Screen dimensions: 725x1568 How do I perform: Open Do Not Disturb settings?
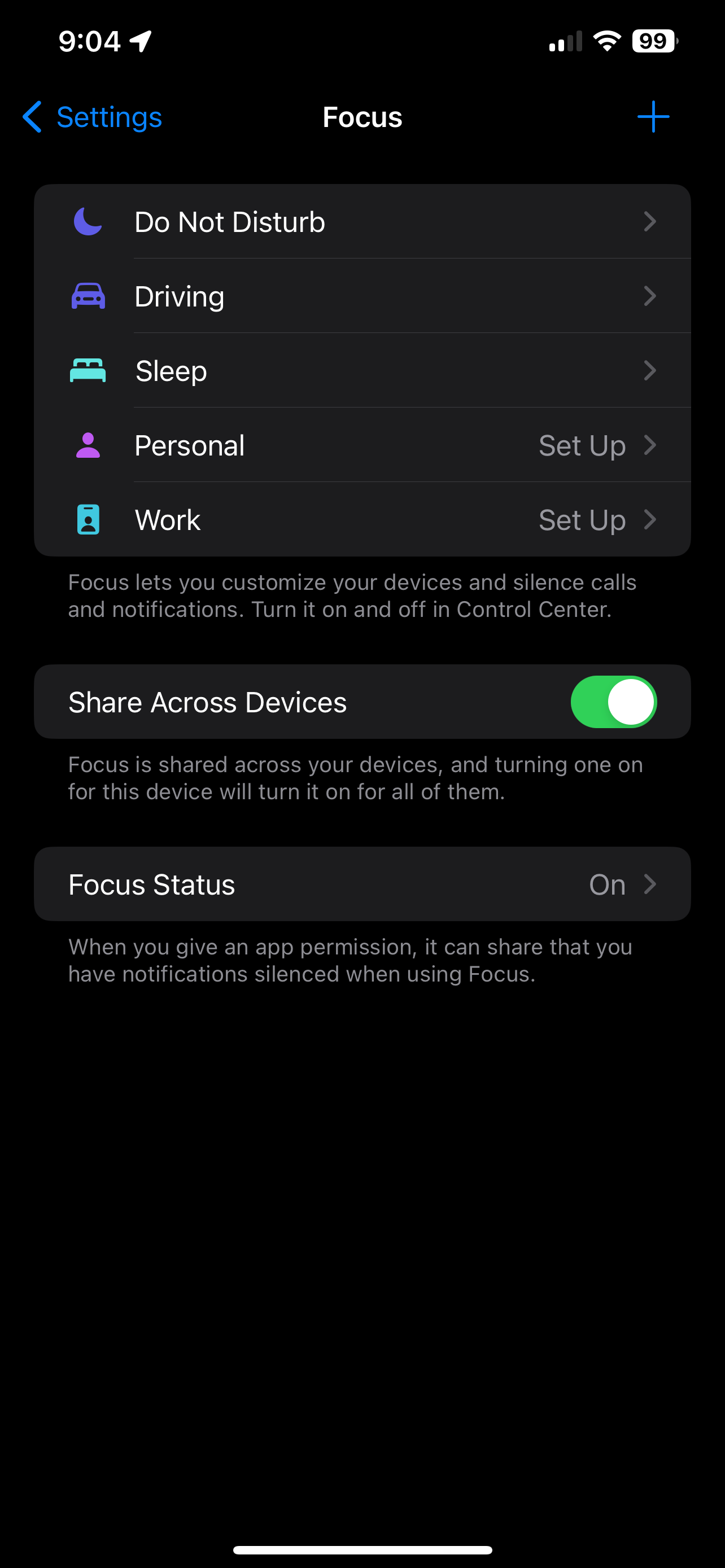pyautogui.click(x=362, y=222)
